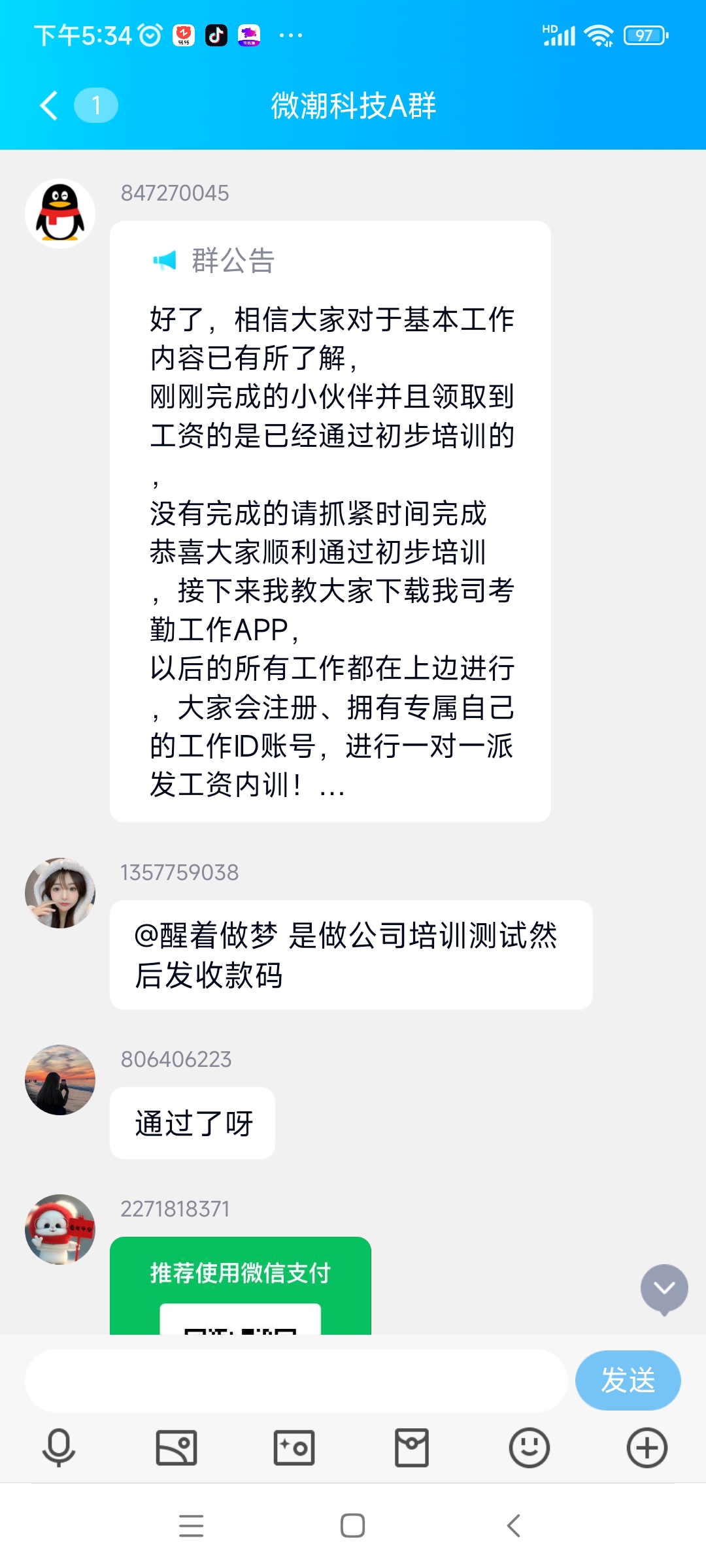Tap the group announcement megaphone icon
The image size is (706, 1568).
point(165,259)
